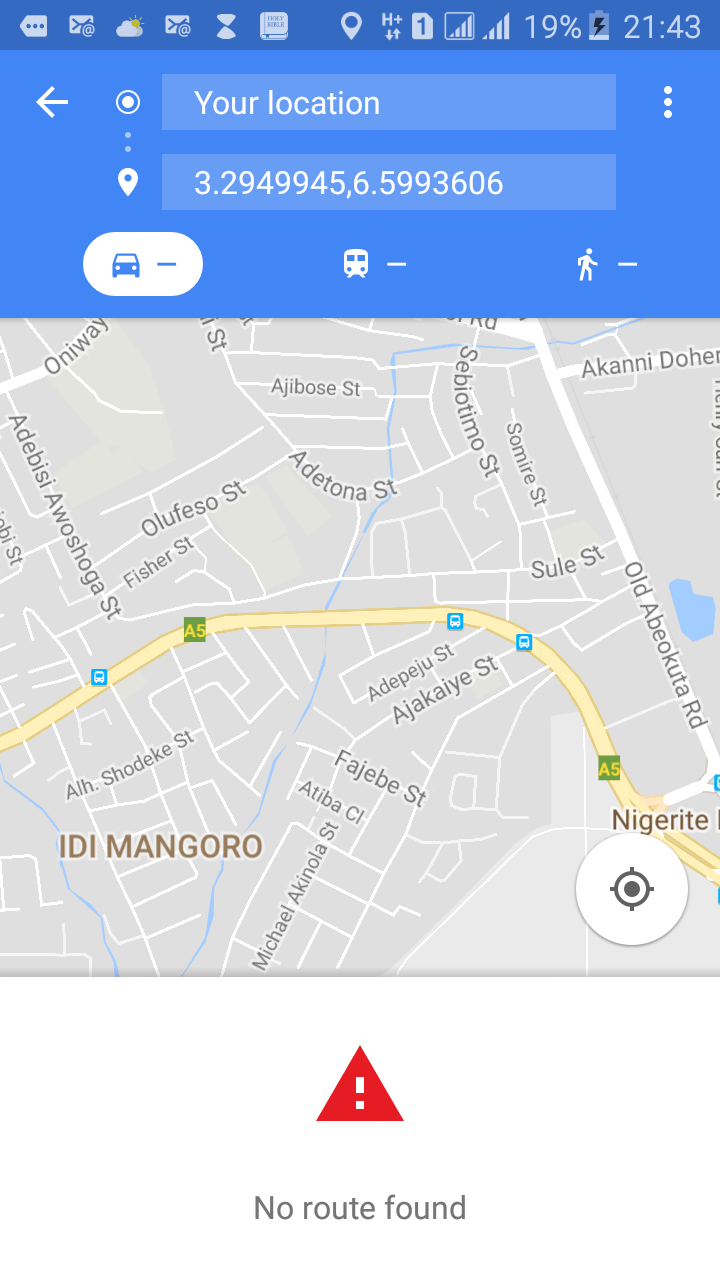Open the overflow menu

667,102
